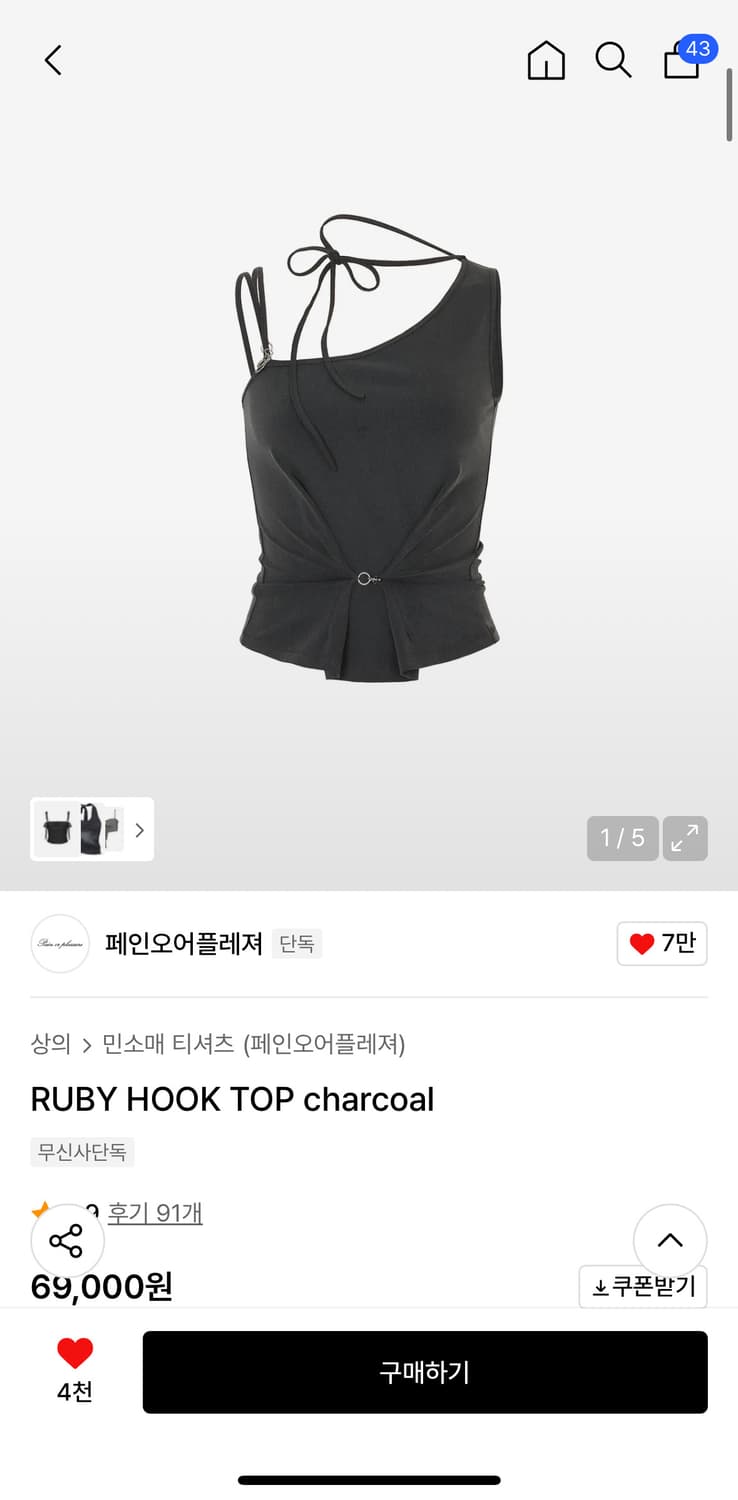The height and width of the screenshot is (1500, 738).
Task: Download a coupon with 쿠폰받기
Action: pyautogui.click(x=643, y=1287)
